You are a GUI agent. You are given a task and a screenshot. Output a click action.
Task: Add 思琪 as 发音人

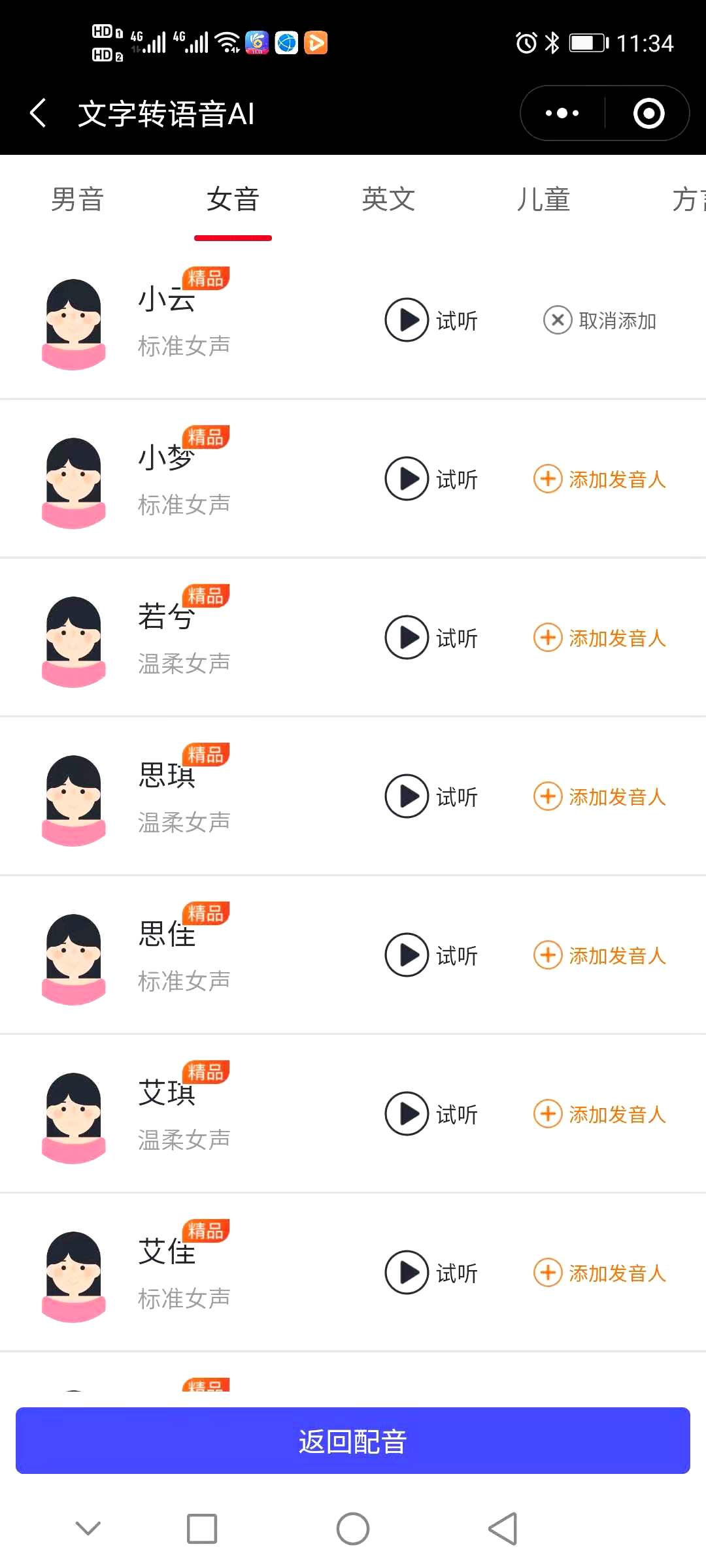pos(599,796)
